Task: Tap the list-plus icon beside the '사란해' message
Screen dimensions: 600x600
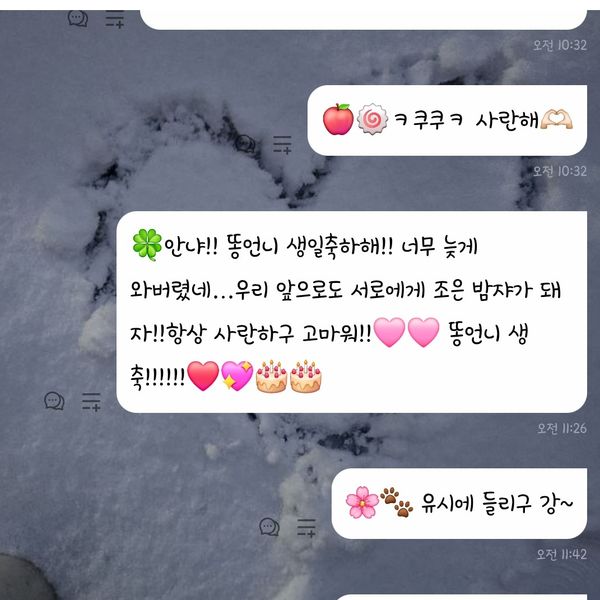Action: [x=283, y=143]
